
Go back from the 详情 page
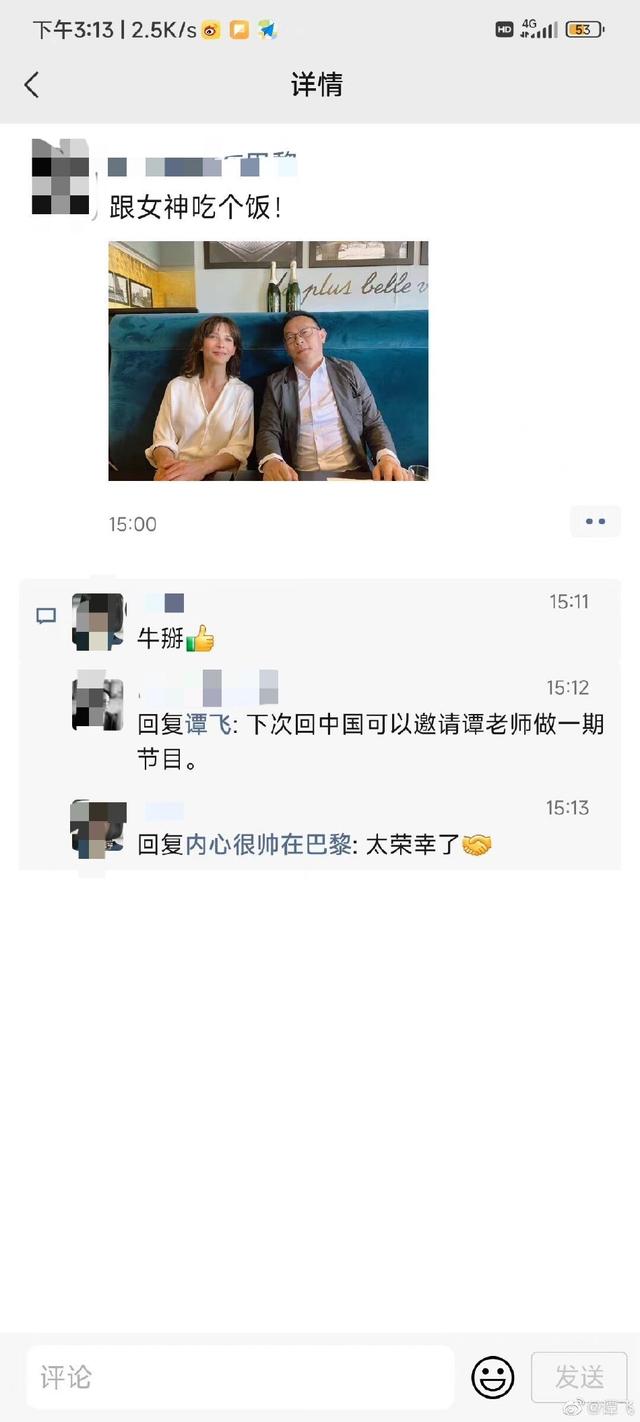click(x=32, y=85)
